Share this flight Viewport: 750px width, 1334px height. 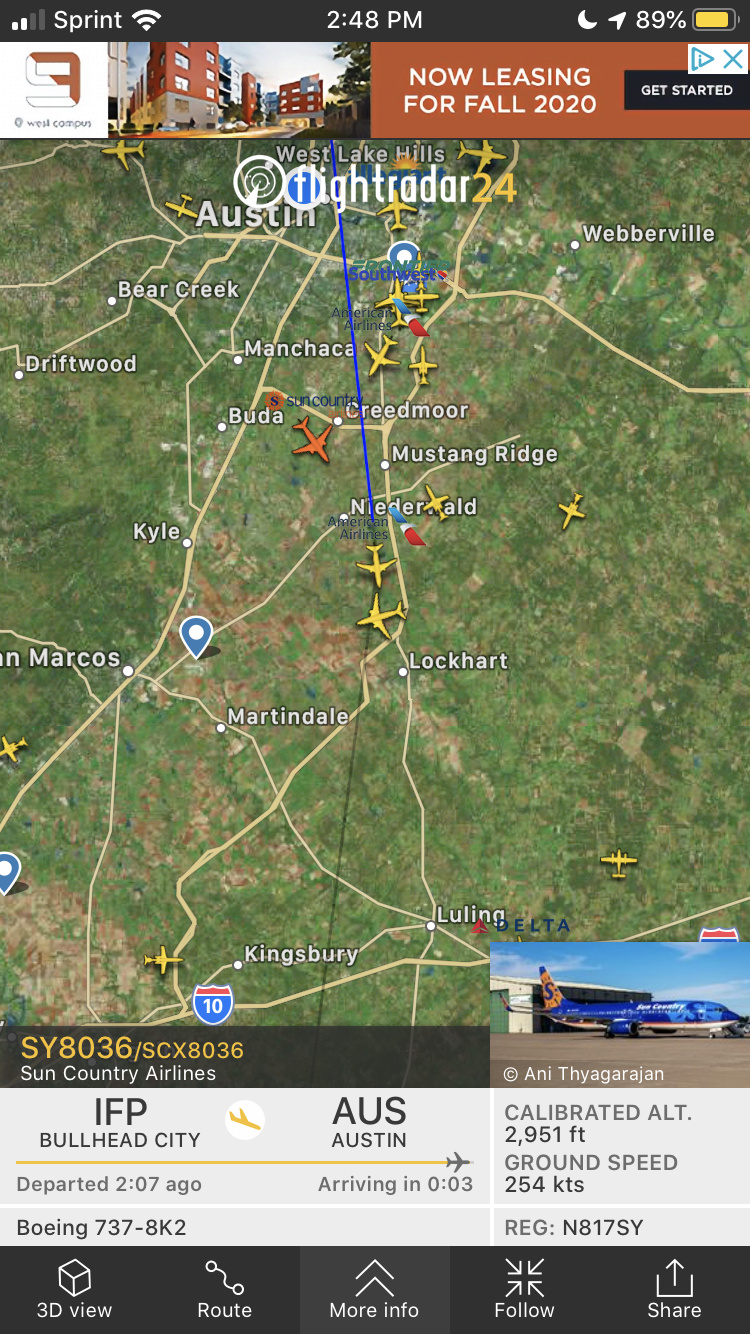coord(674,1290)
